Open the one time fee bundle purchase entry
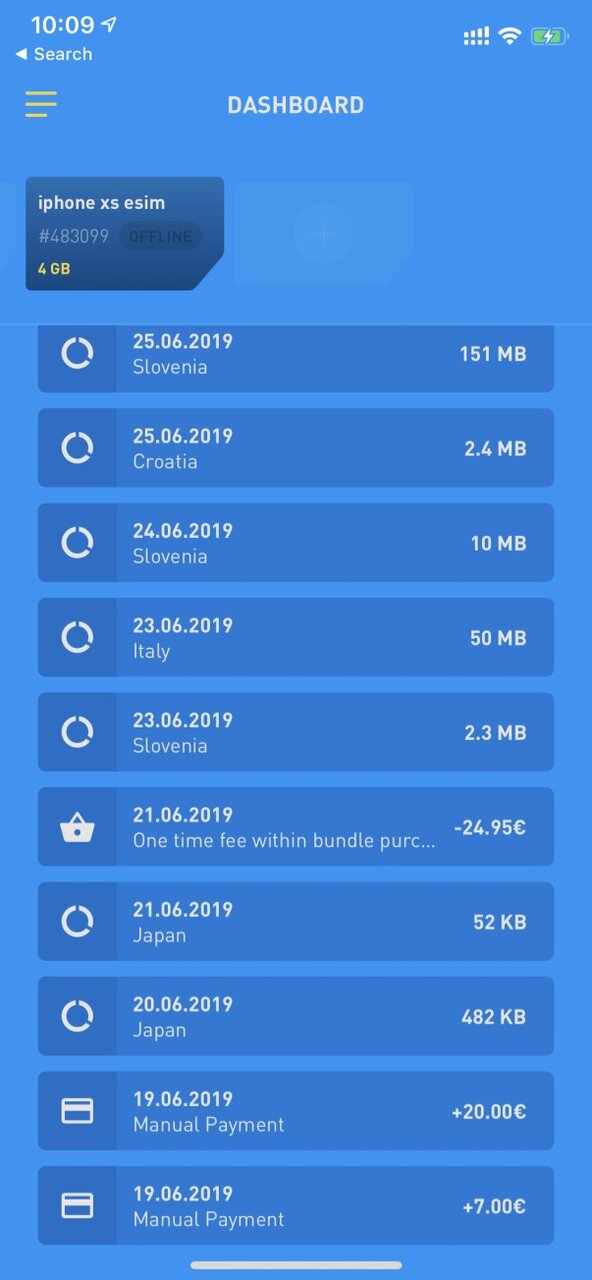This screenshot has width=592, height=1280. (x=296, y=827)
